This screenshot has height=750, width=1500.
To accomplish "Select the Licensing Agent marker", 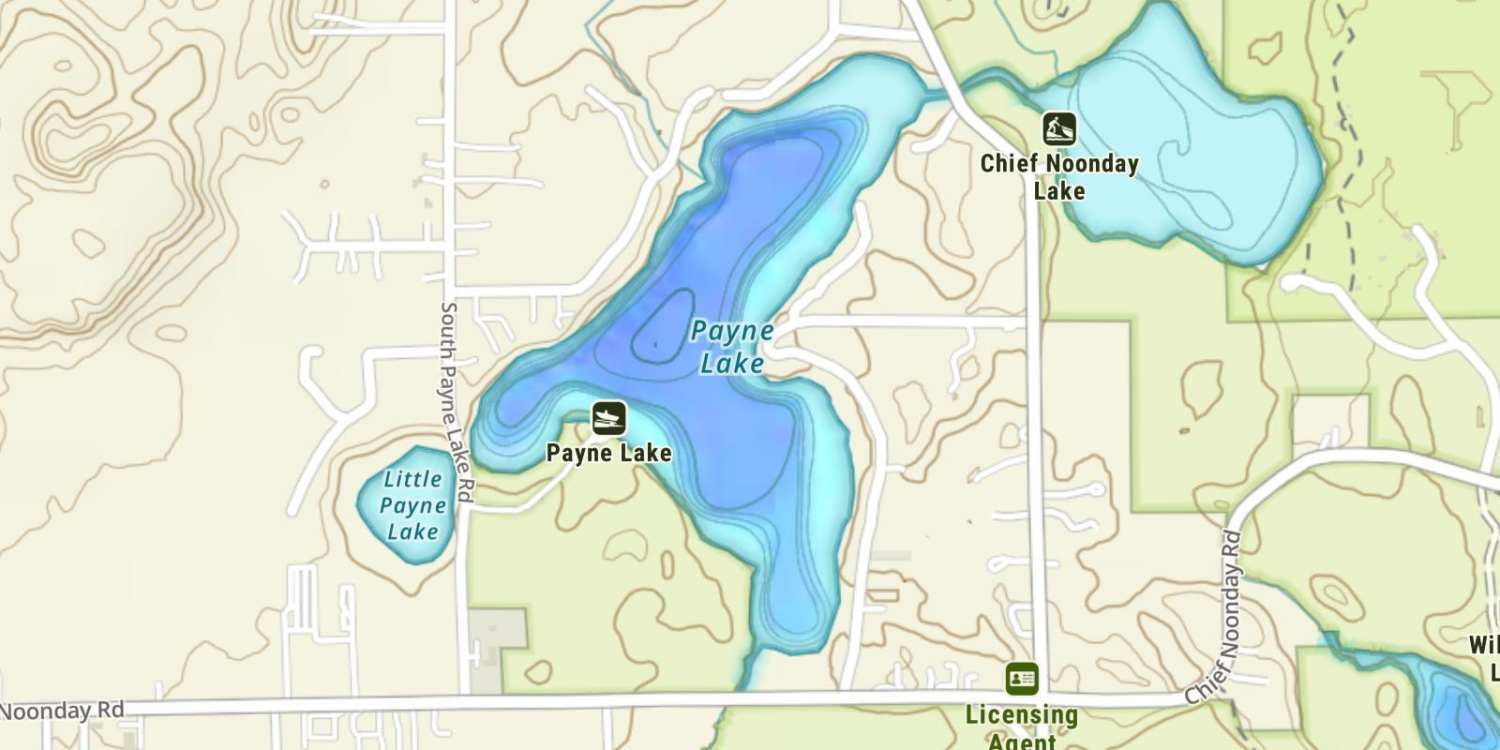I will pyautogui.click(x=1022, y=679).
